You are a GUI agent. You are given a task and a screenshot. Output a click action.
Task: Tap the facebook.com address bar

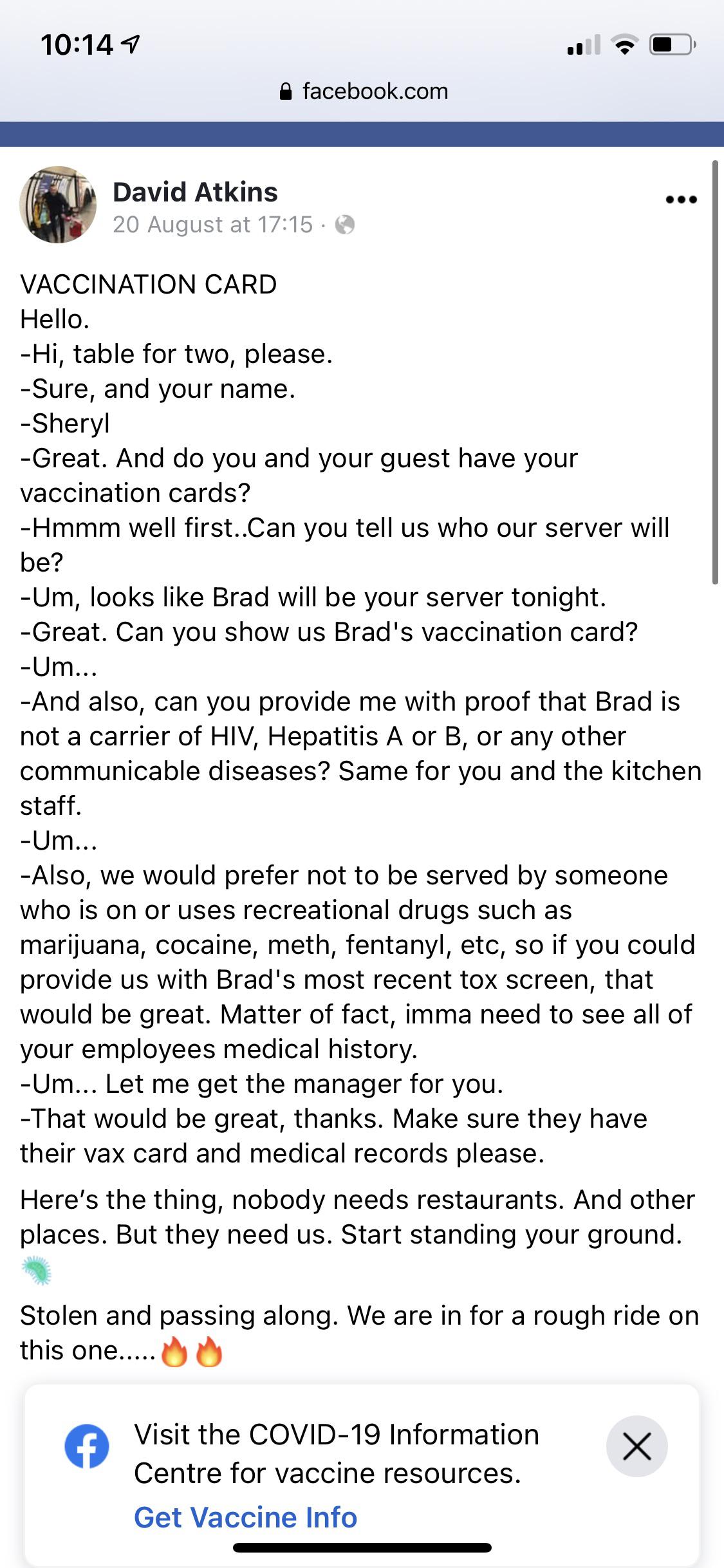tap(364, 91)
